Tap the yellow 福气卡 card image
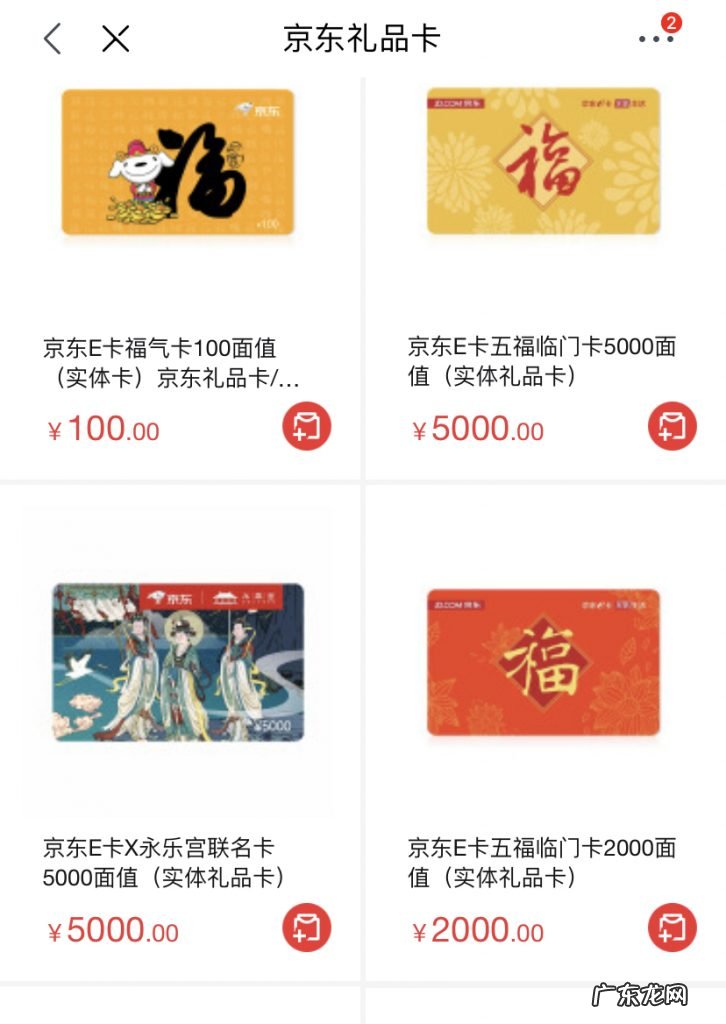This screenshot has width=726, height=1024. 180,165
